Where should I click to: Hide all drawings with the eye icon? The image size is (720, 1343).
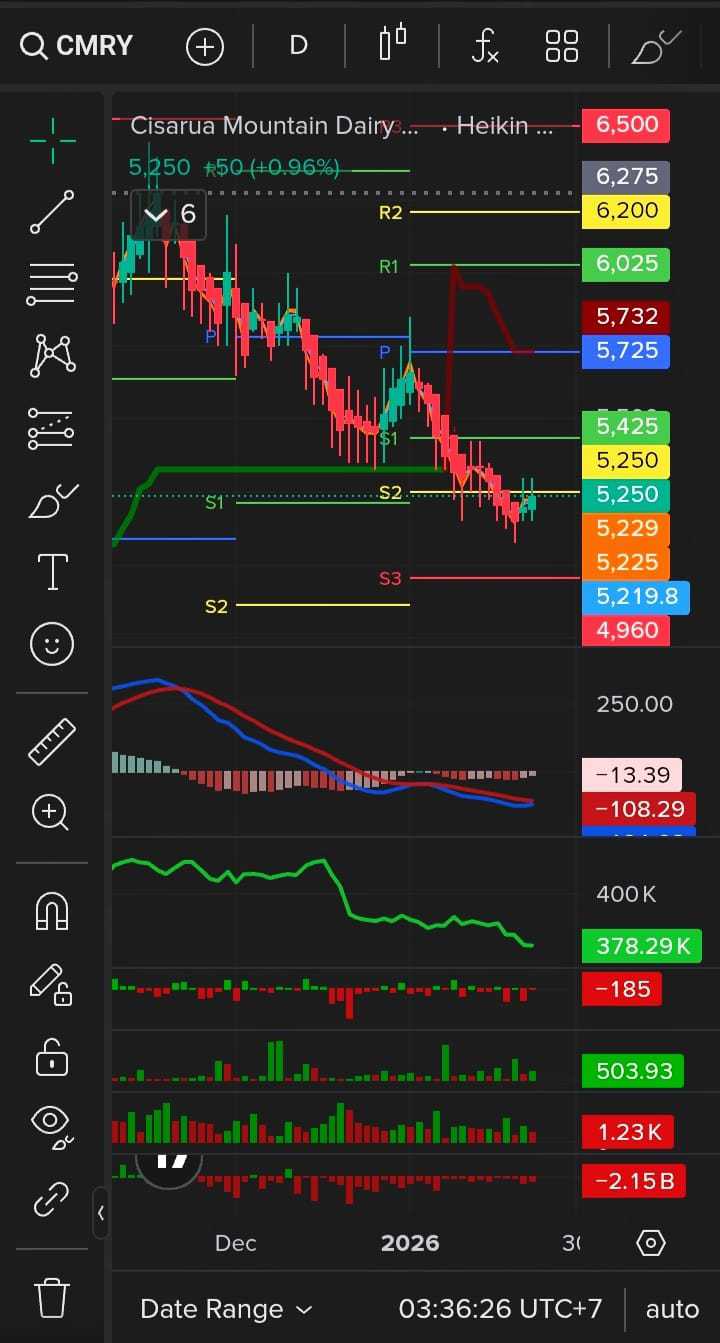[x=52, y=1124]
